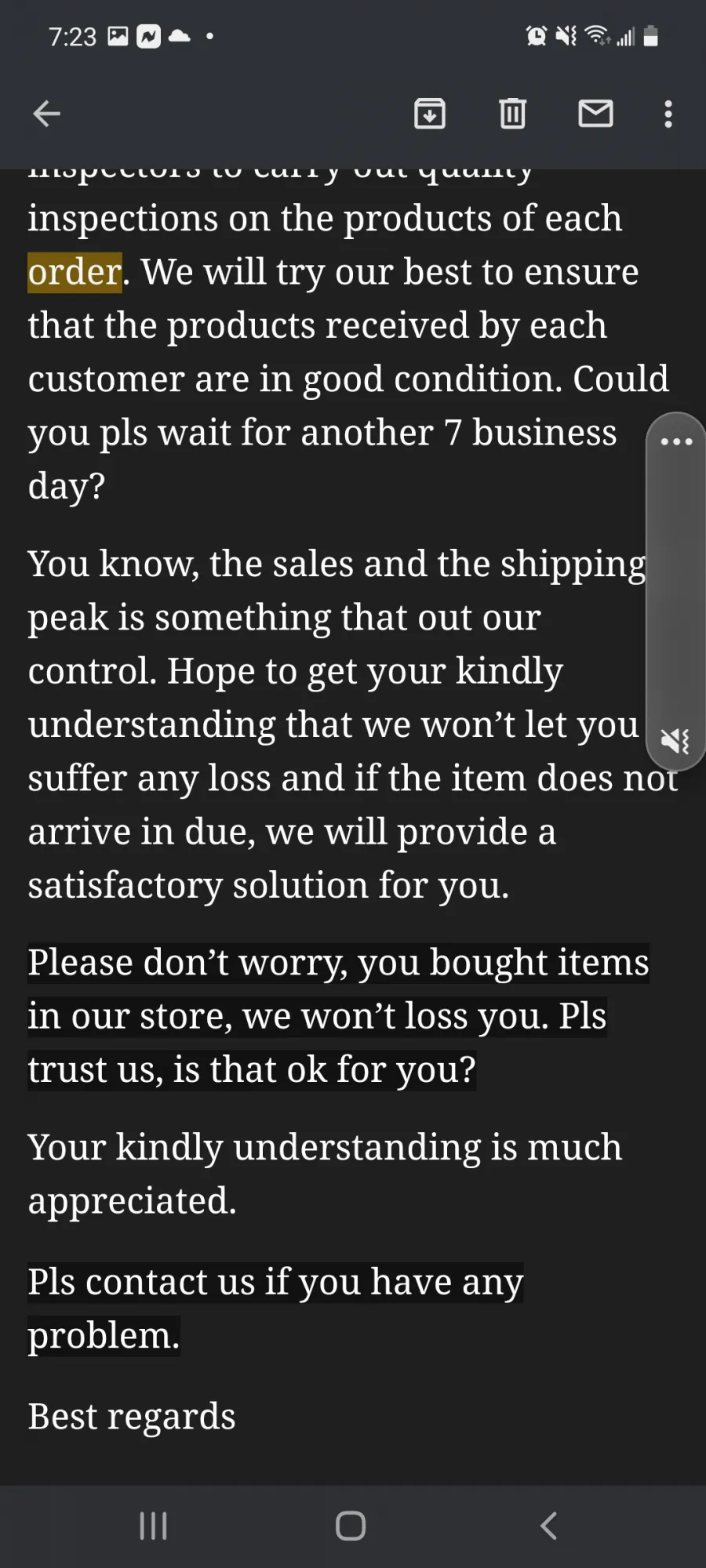Go back to the inbox
This screenshot has width=706, height=1568.
(x=47, y=114)
